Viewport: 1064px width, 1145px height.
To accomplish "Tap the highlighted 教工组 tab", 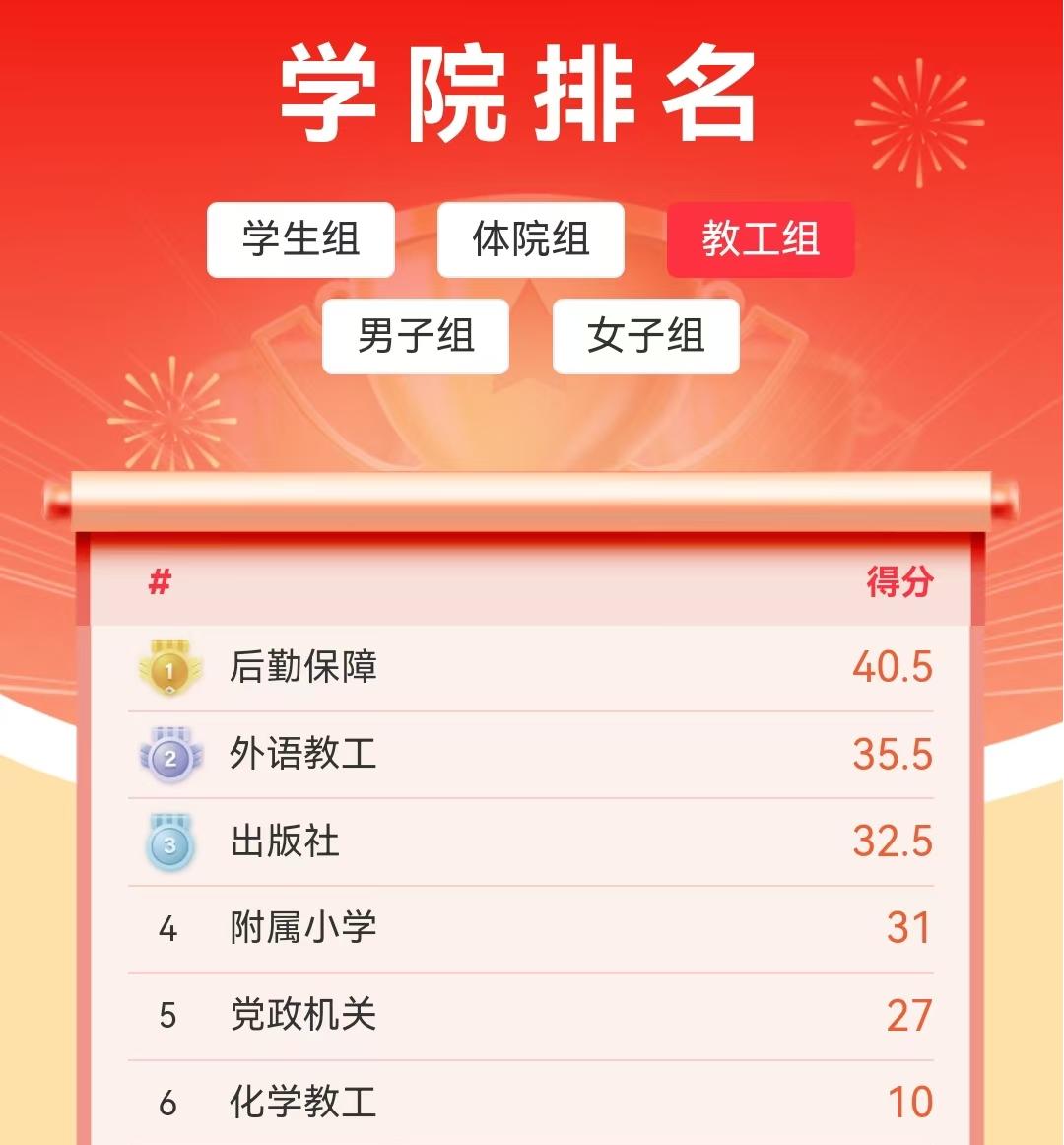I will click(760, 239).
